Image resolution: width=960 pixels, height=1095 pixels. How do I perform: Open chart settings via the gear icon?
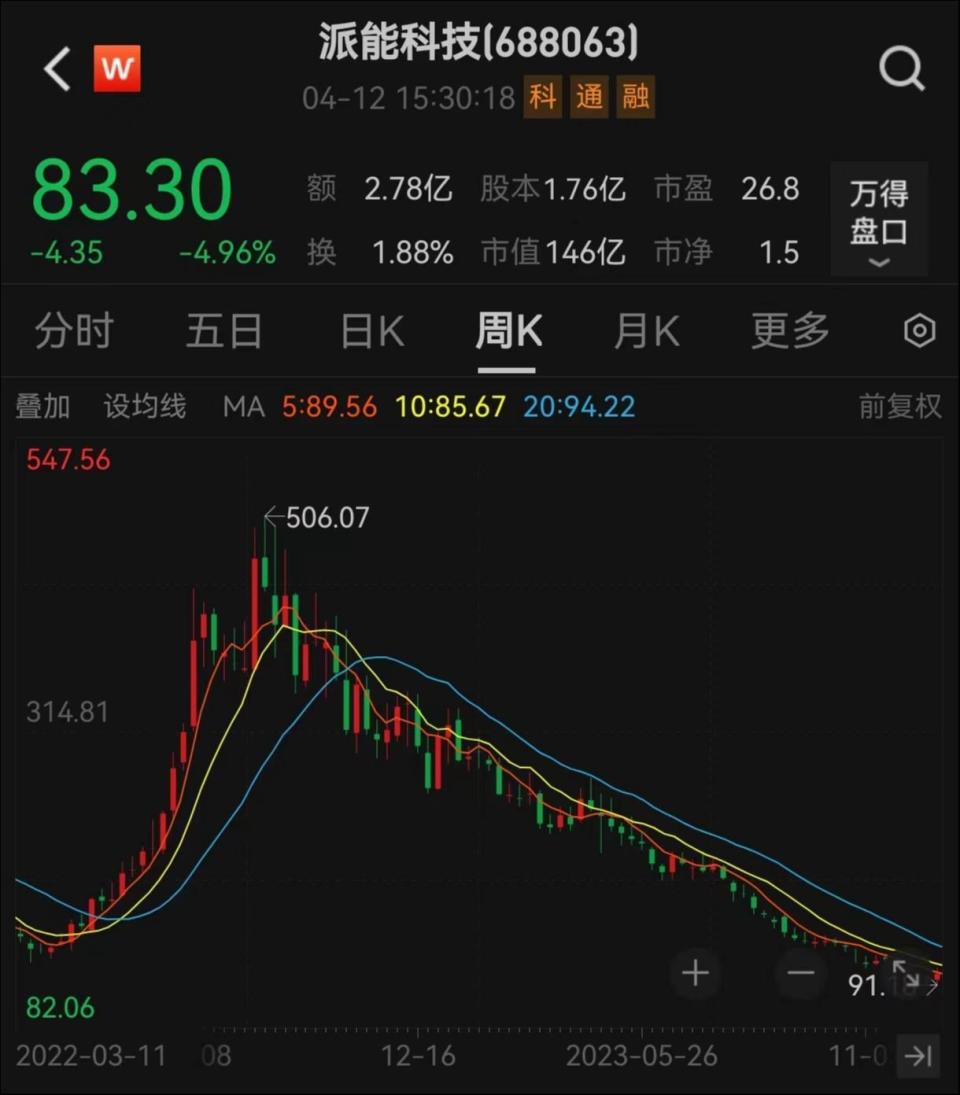click(x=918, y=330)
